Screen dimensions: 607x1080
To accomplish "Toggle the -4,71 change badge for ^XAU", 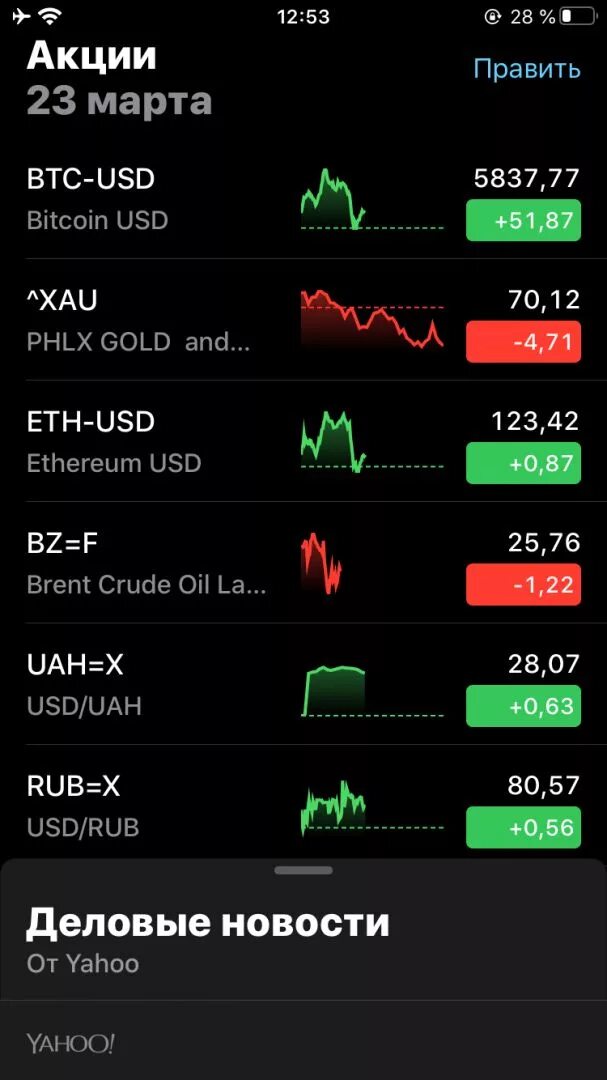I will coord(523,342).
